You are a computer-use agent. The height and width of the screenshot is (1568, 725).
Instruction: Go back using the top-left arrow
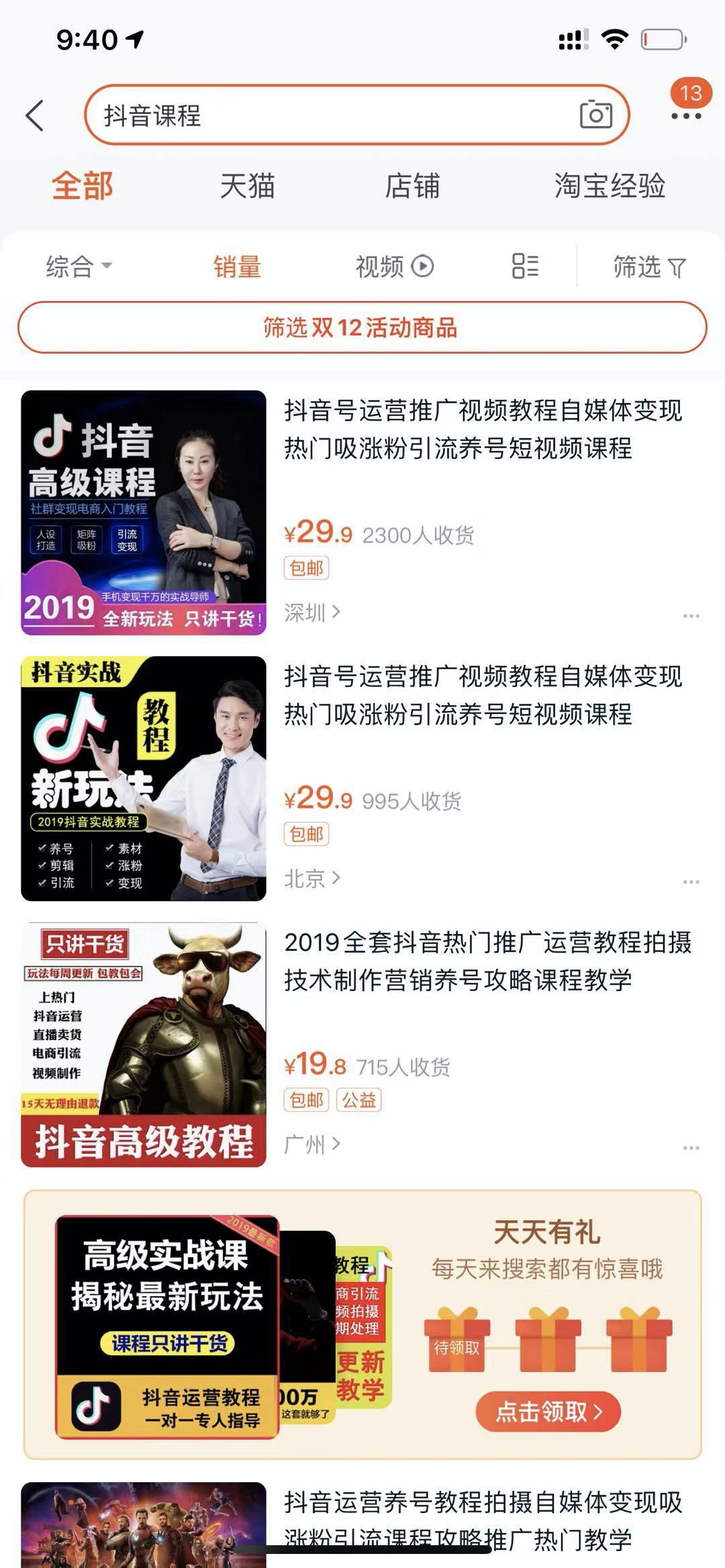click(x=35, y=115)
